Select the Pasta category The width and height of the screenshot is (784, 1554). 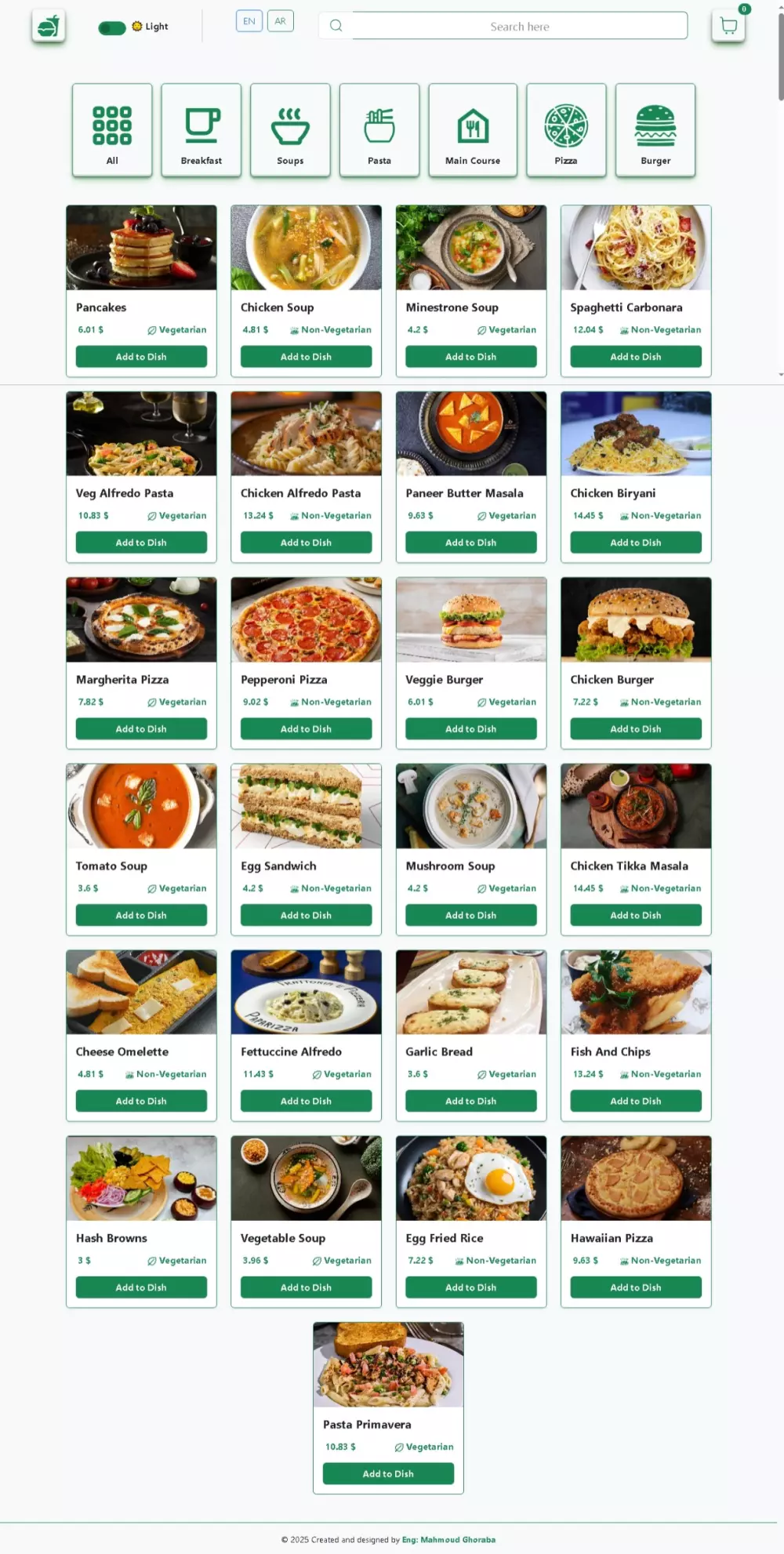tap(379, 130)
